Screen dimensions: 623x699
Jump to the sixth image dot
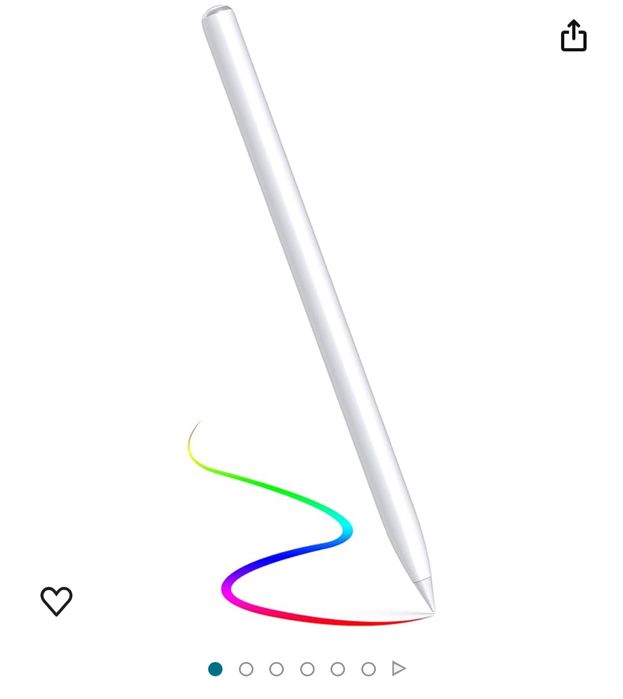click(368, 669)
